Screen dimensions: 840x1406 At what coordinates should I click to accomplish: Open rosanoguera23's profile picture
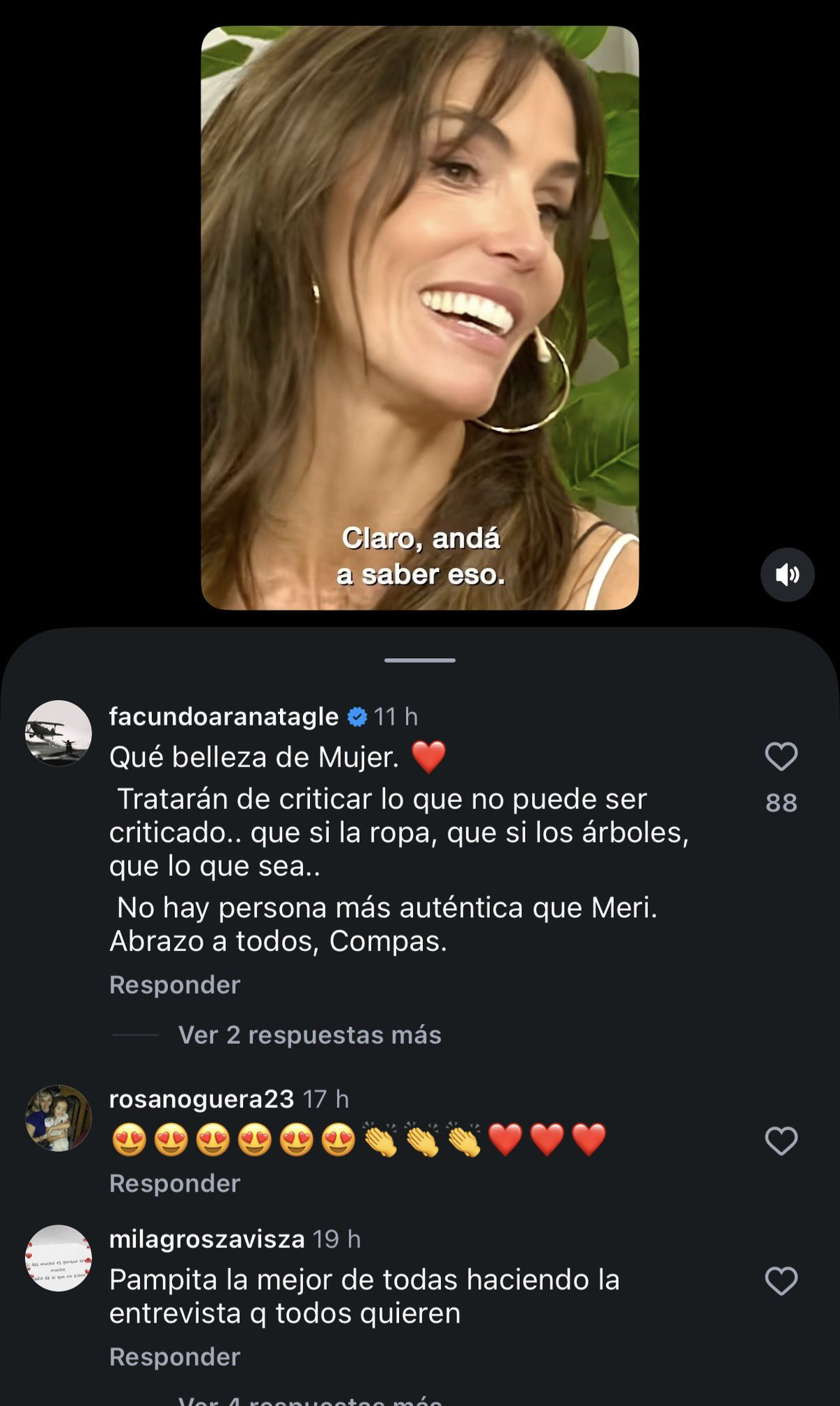[x=59, y=1118]
